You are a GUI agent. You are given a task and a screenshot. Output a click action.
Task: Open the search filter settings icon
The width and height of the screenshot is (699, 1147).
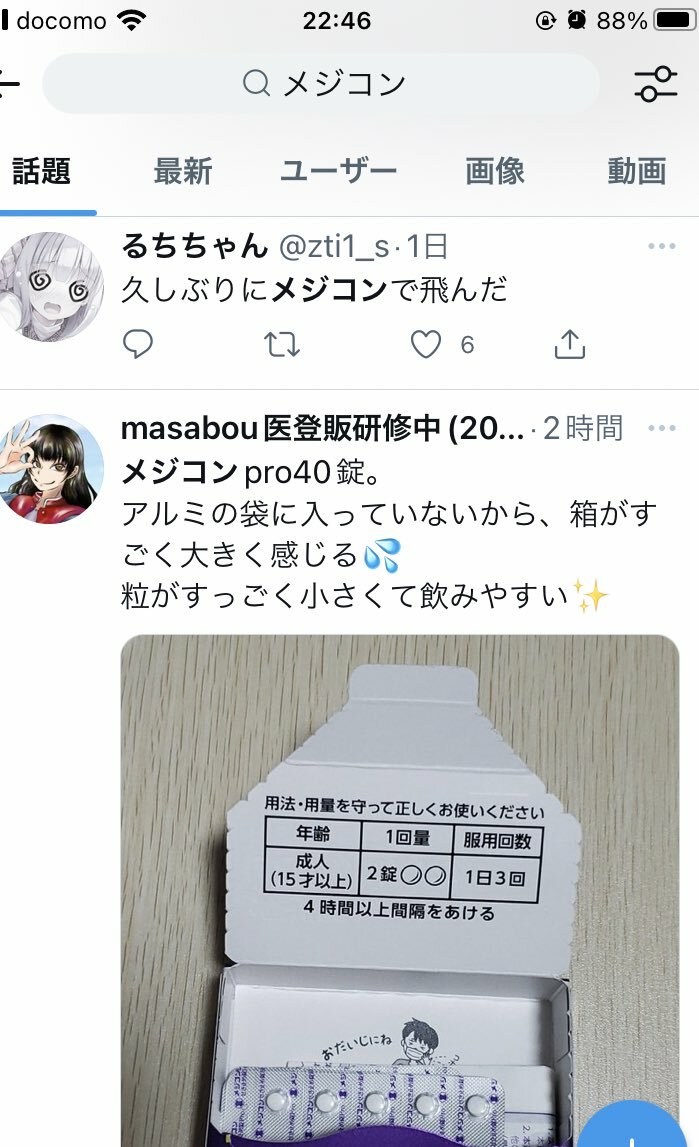655,83
